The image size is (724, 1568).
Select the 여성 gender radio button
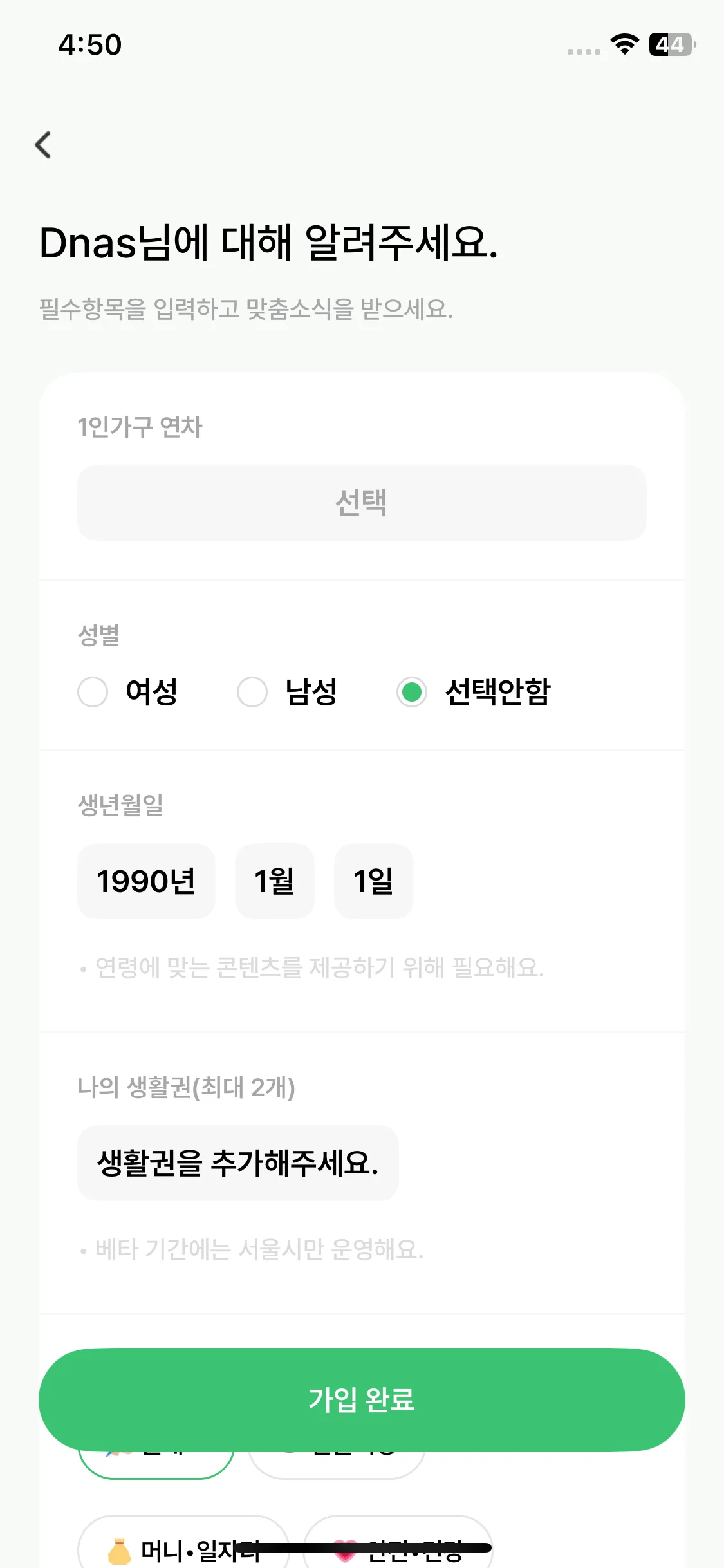coord(93,693)
